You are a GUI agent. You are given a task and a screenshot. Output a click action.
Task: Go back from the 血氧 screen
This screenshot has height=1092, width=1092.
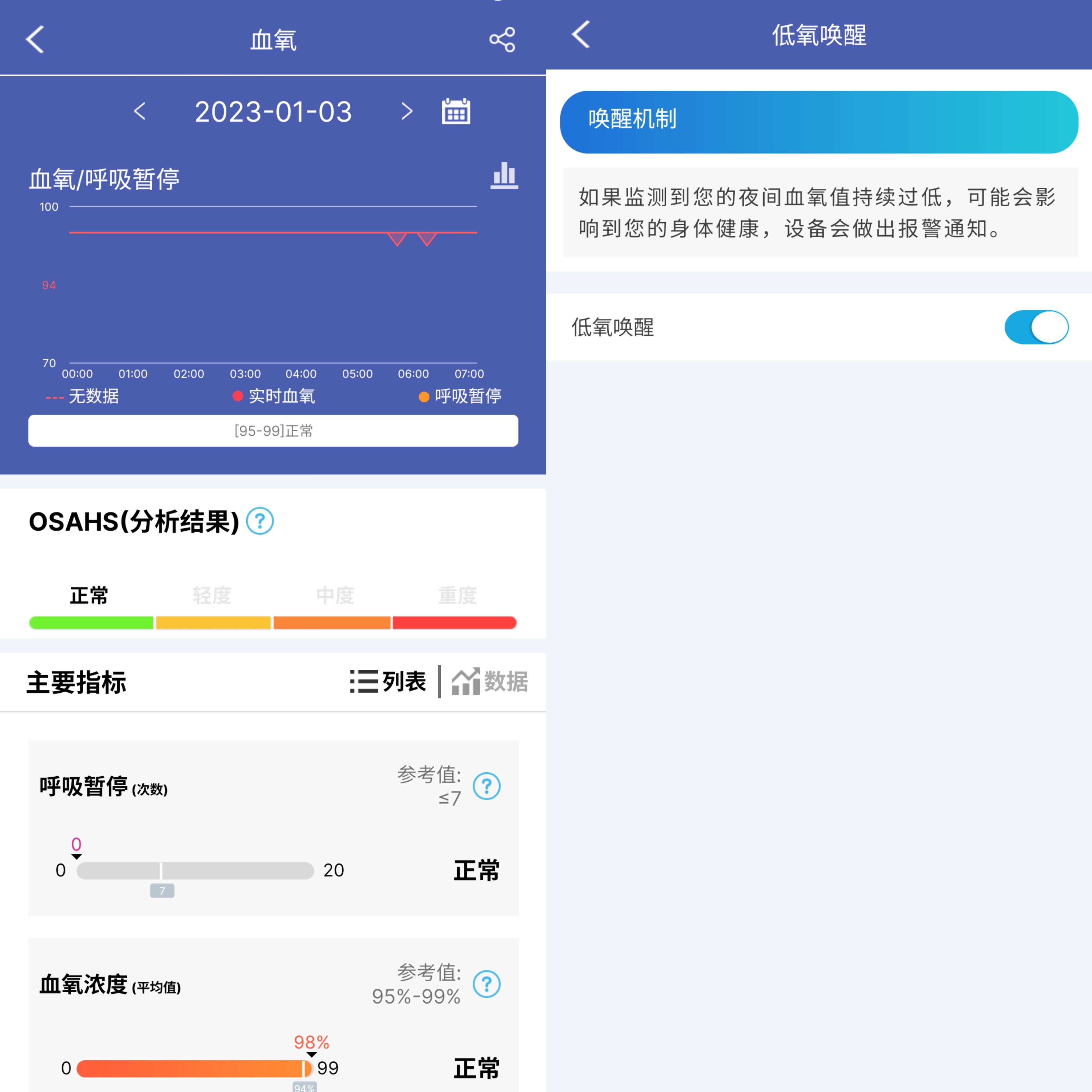[x=35, y=39]
